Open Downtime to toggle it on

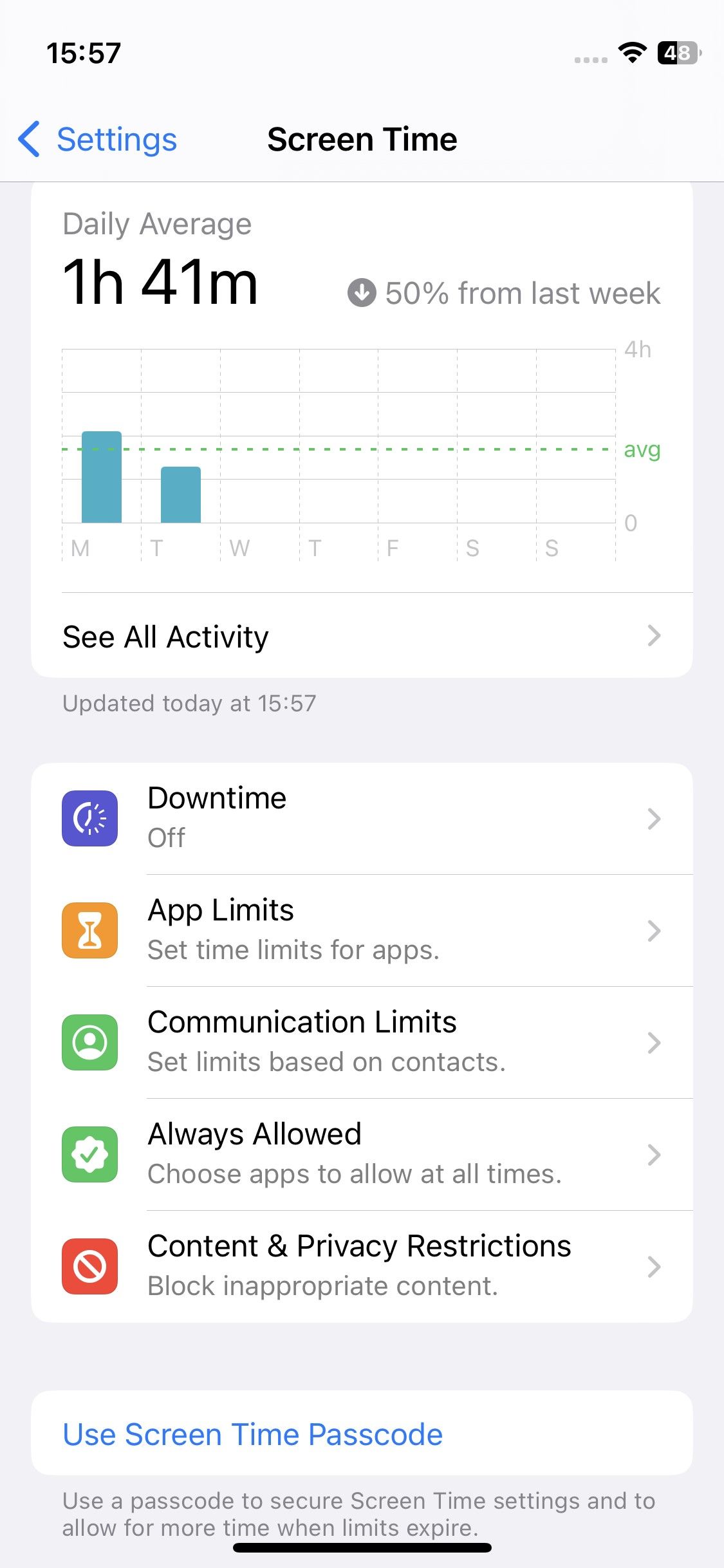tap(362, 819)
